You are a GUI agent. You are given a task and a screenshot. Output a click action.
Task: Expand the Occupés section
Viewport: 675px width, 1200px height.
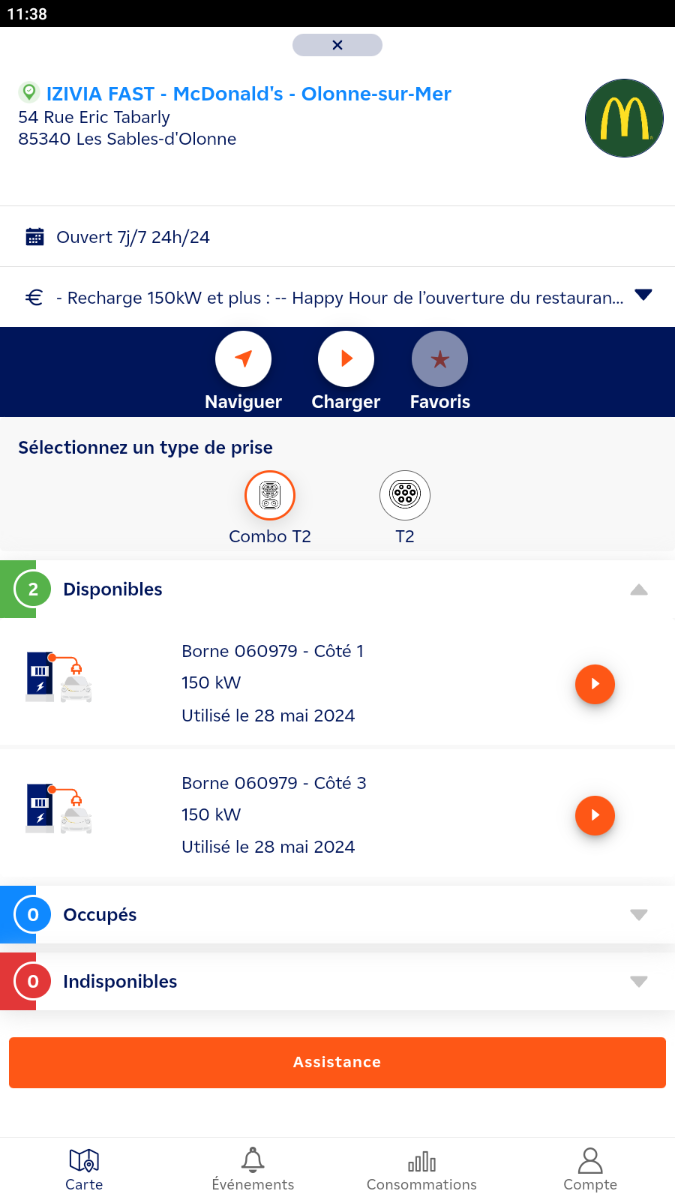coord(639,915)
